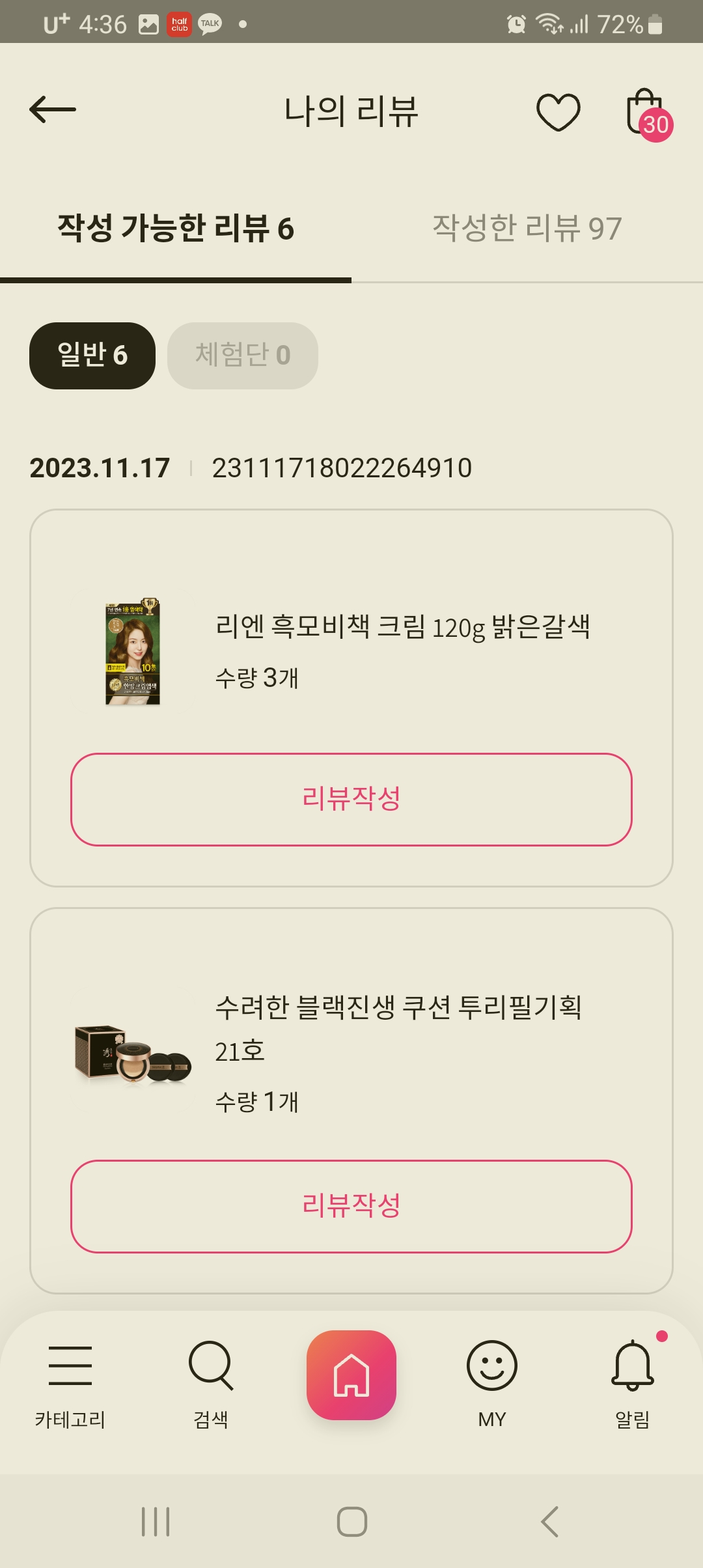Open the shopping bag with 30 items

point(646,113)
